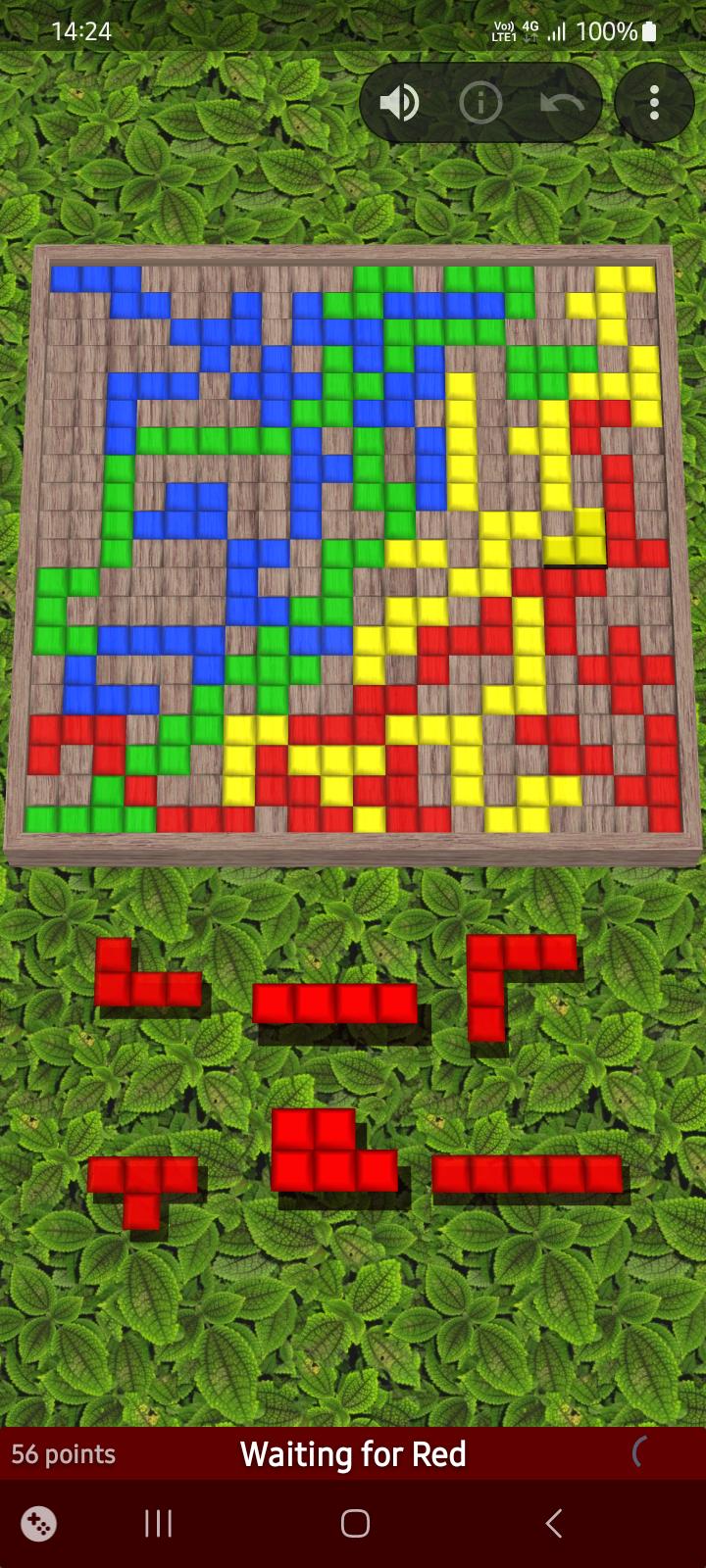Go to the home screen

tap(355, 1523)
